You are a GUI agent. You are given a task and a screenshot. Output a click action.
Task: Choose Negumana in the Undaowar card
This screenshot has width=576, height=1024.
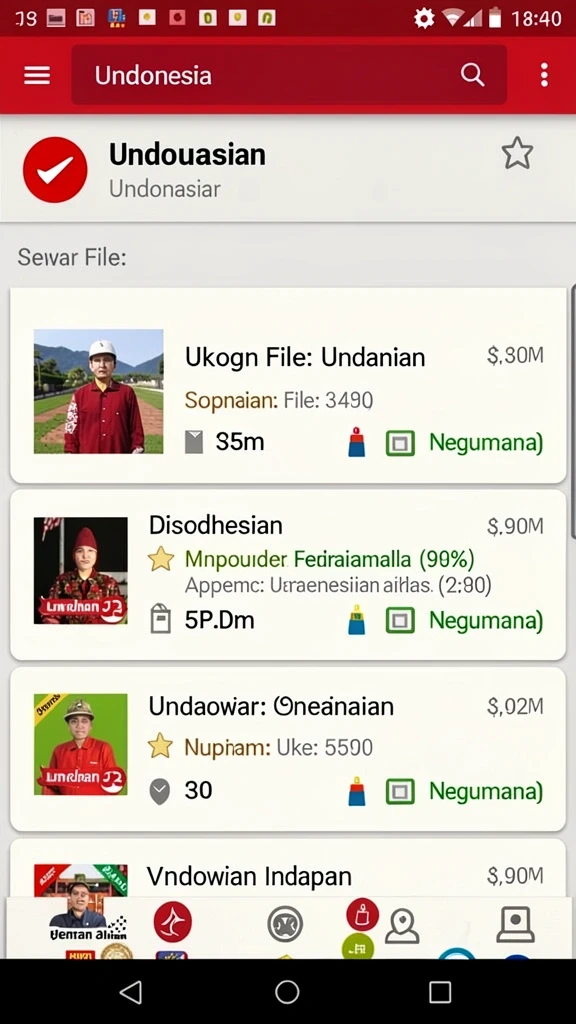(x=486, y=792)
